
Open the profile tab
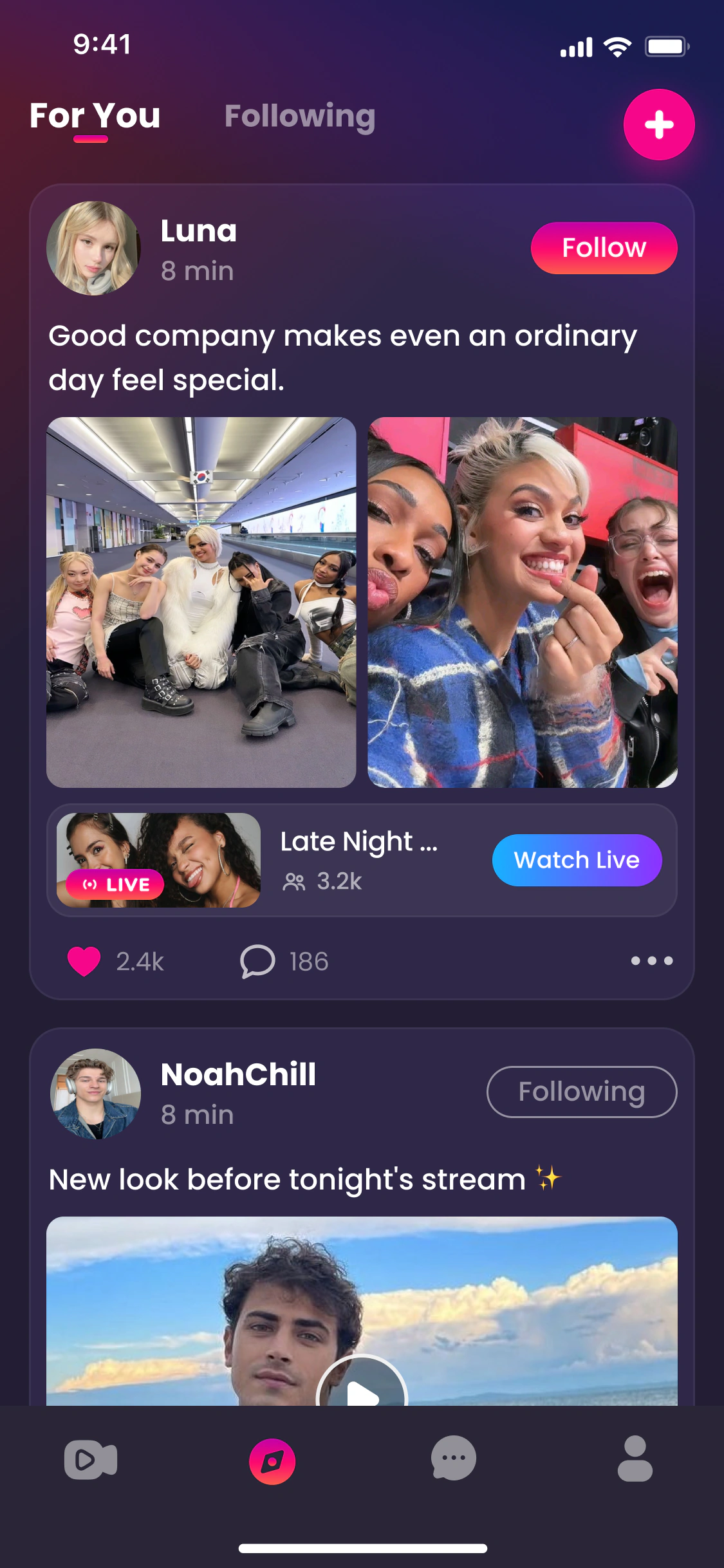(x=635, y=1458)
